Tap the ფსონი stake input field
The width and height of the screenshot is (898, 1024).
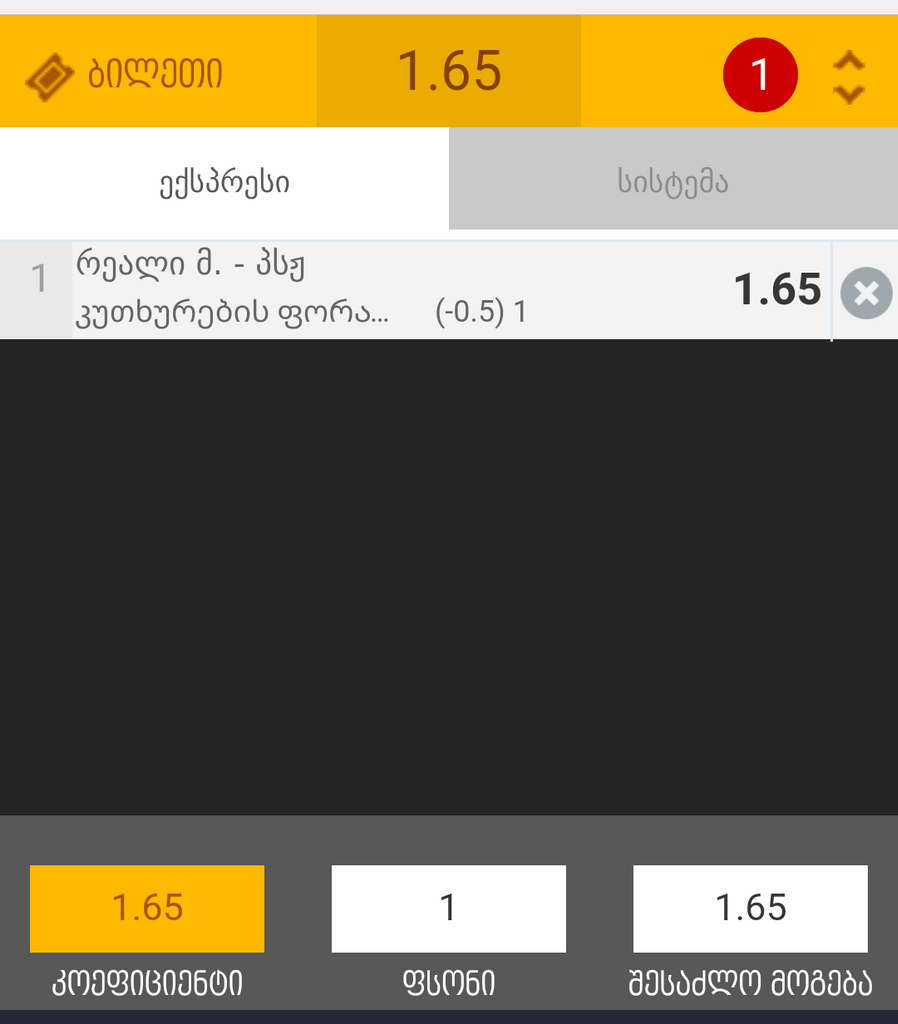pyautogui.click(x=448, y=908)
